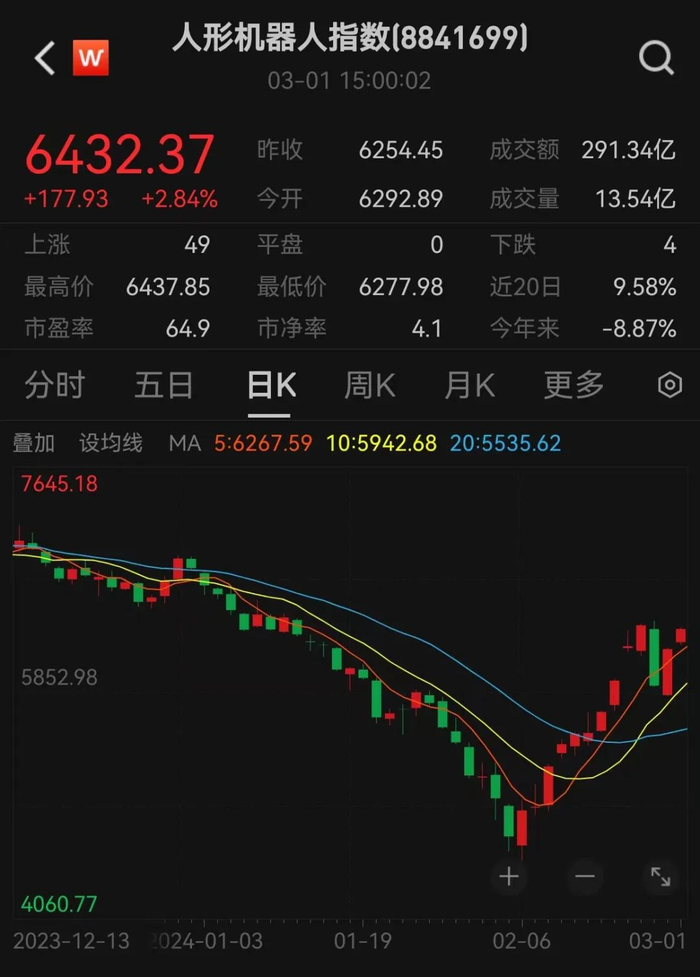
Task: Expand the chart to fullscreen
Action: coord(660,877)
